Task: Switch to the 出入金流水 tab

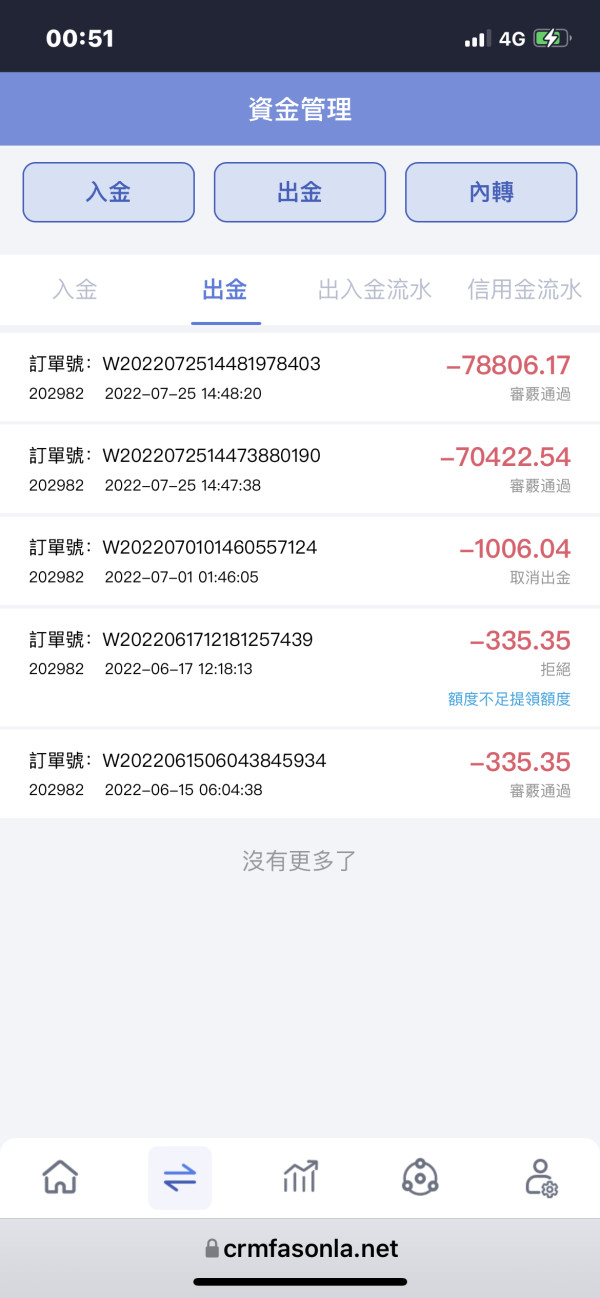Action: tap(375, 290)
